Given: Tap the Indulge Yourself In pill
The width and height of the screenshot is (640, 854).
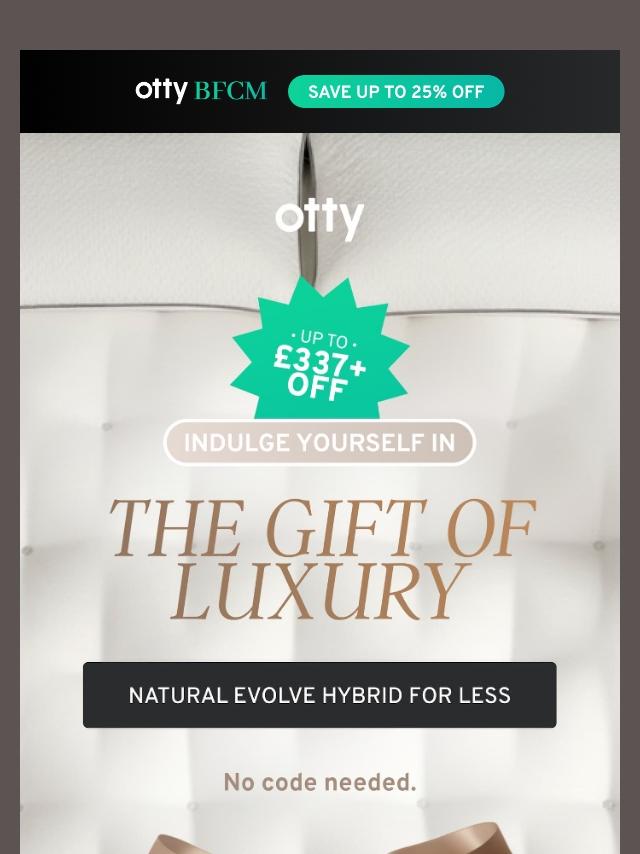Looking at the screenshot, I should coord(319,443).
